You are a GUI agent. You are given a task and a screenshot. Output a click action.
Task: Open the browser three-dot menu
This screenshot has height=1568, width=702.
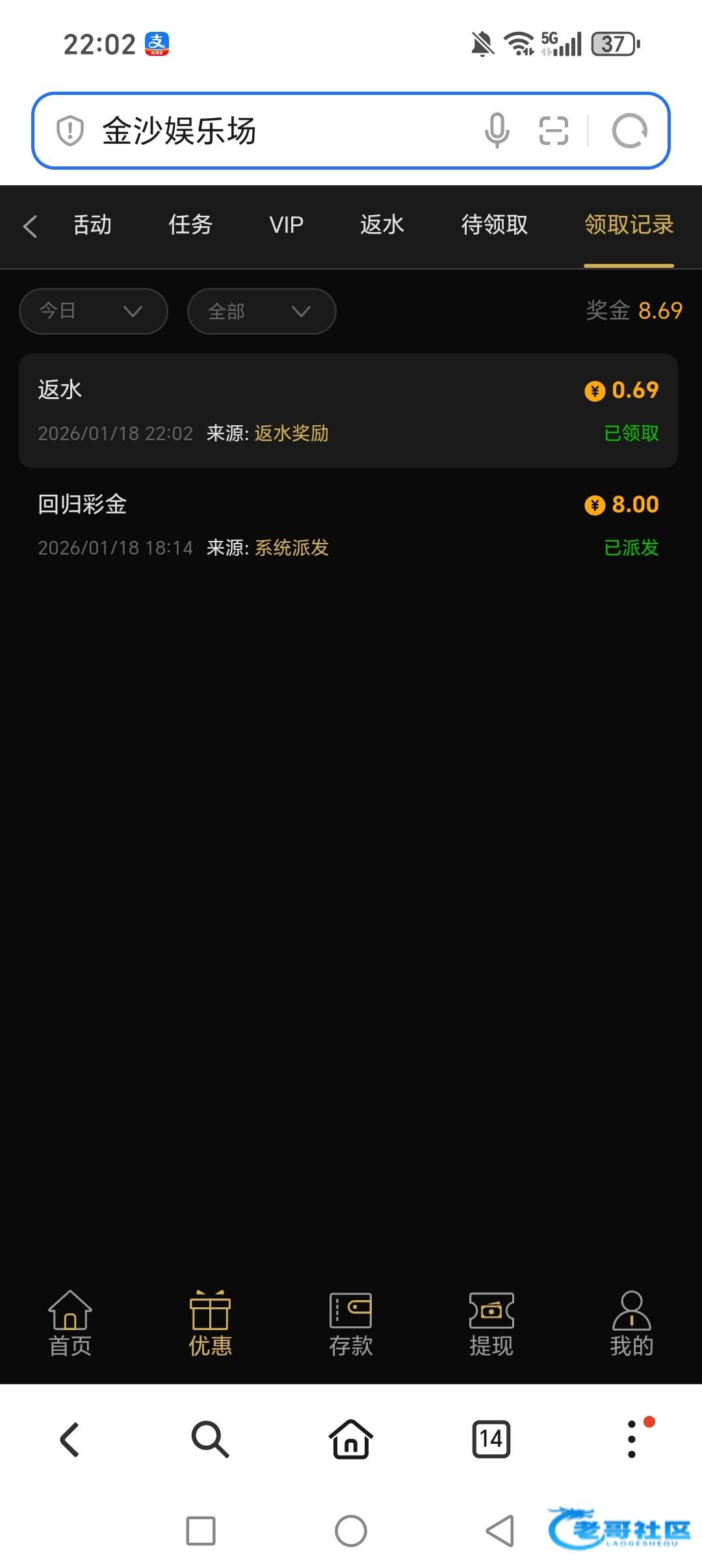[x=632, y=1439]
